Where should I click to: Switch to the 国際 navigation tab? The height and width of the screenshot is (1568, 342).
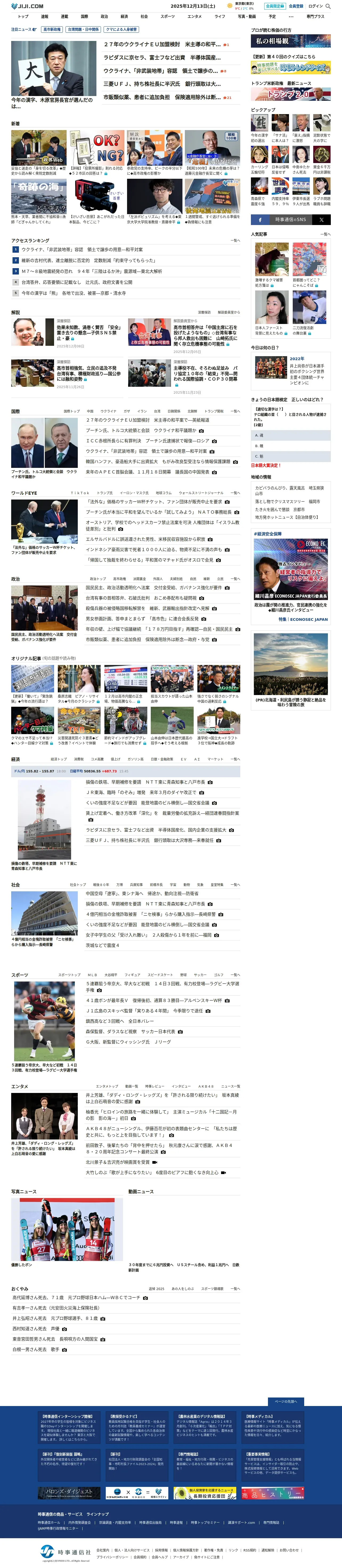pyautogui.click(x=84, y=16)
